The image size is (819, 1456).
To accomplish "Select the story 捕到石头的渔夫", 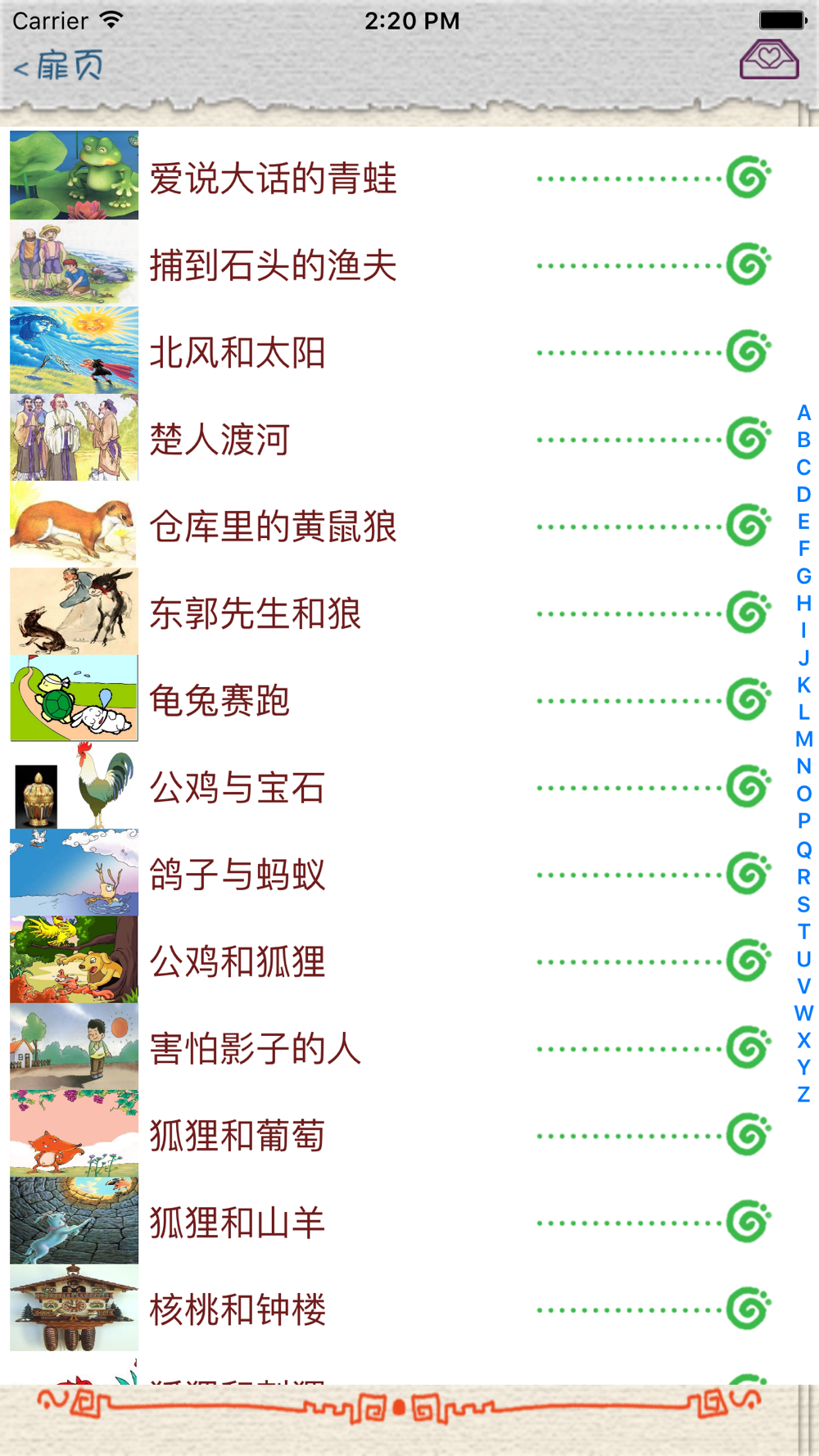I will pos(273,265).
